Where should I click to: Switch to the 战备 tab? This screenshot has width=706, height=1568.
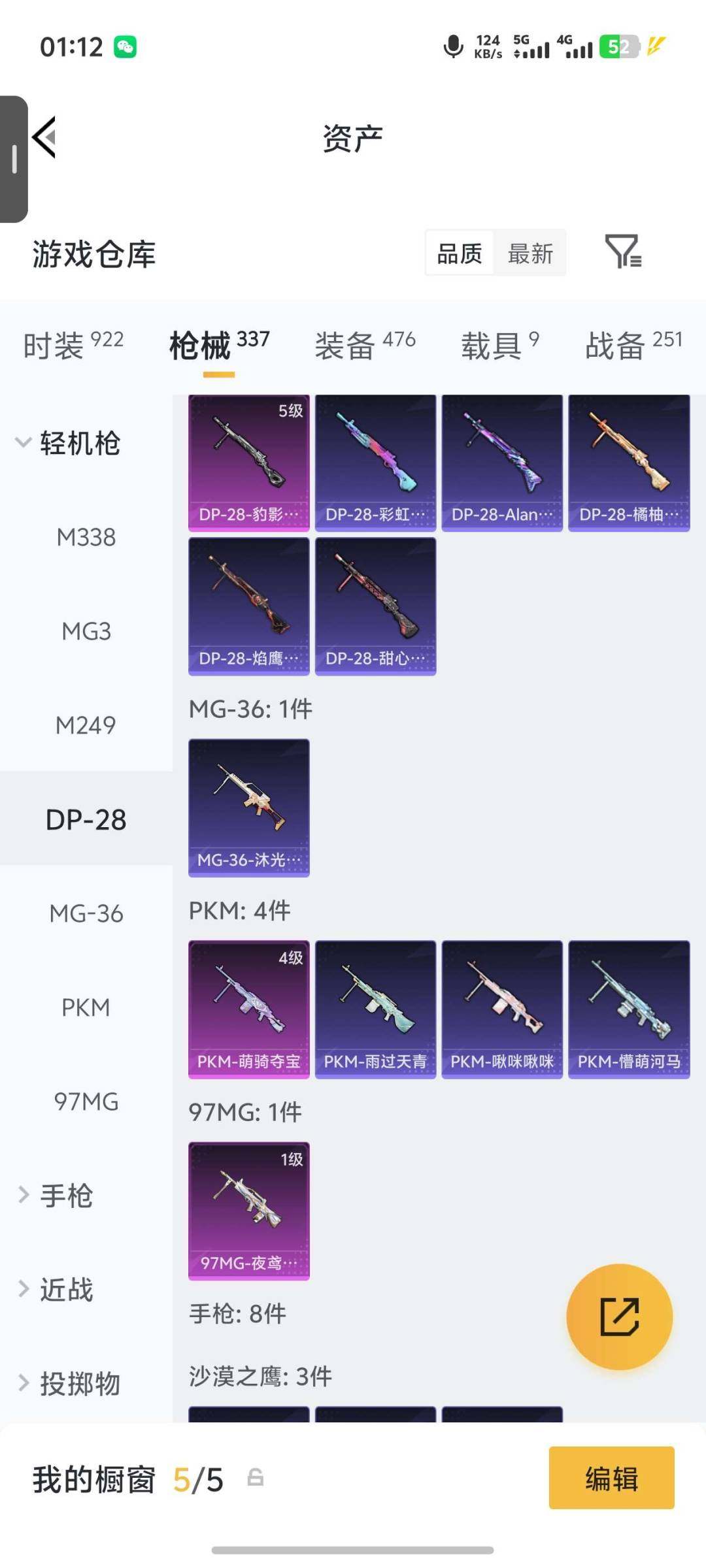click(633, 344)
